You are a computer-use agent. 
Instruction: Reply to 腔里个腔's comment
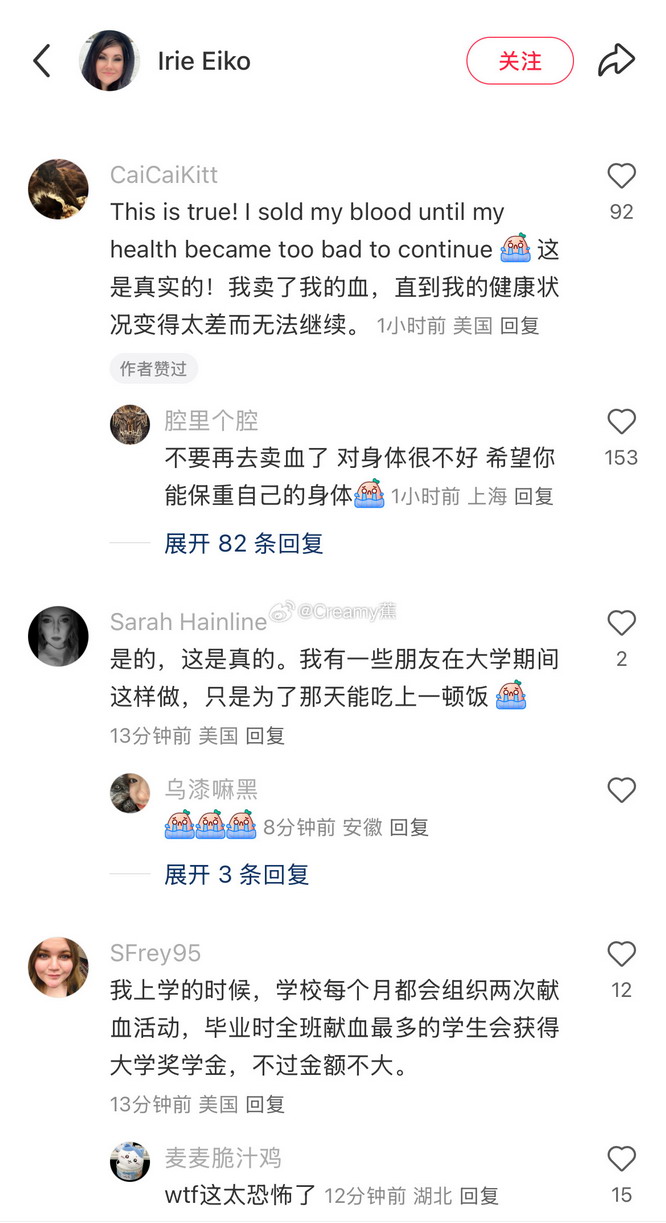click(533, 497)
